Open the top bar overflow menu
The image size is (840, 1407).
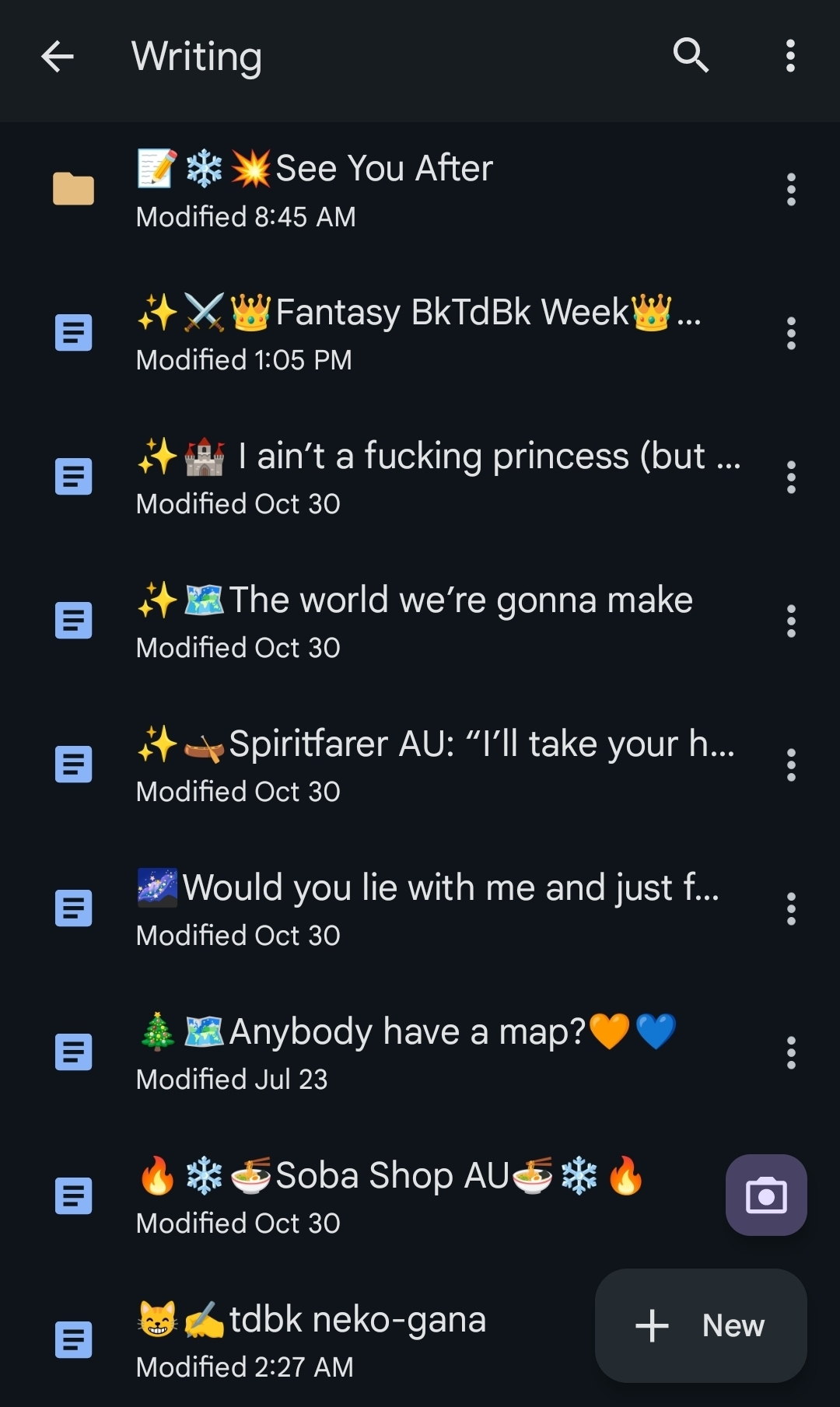click(x=790, y=57)
